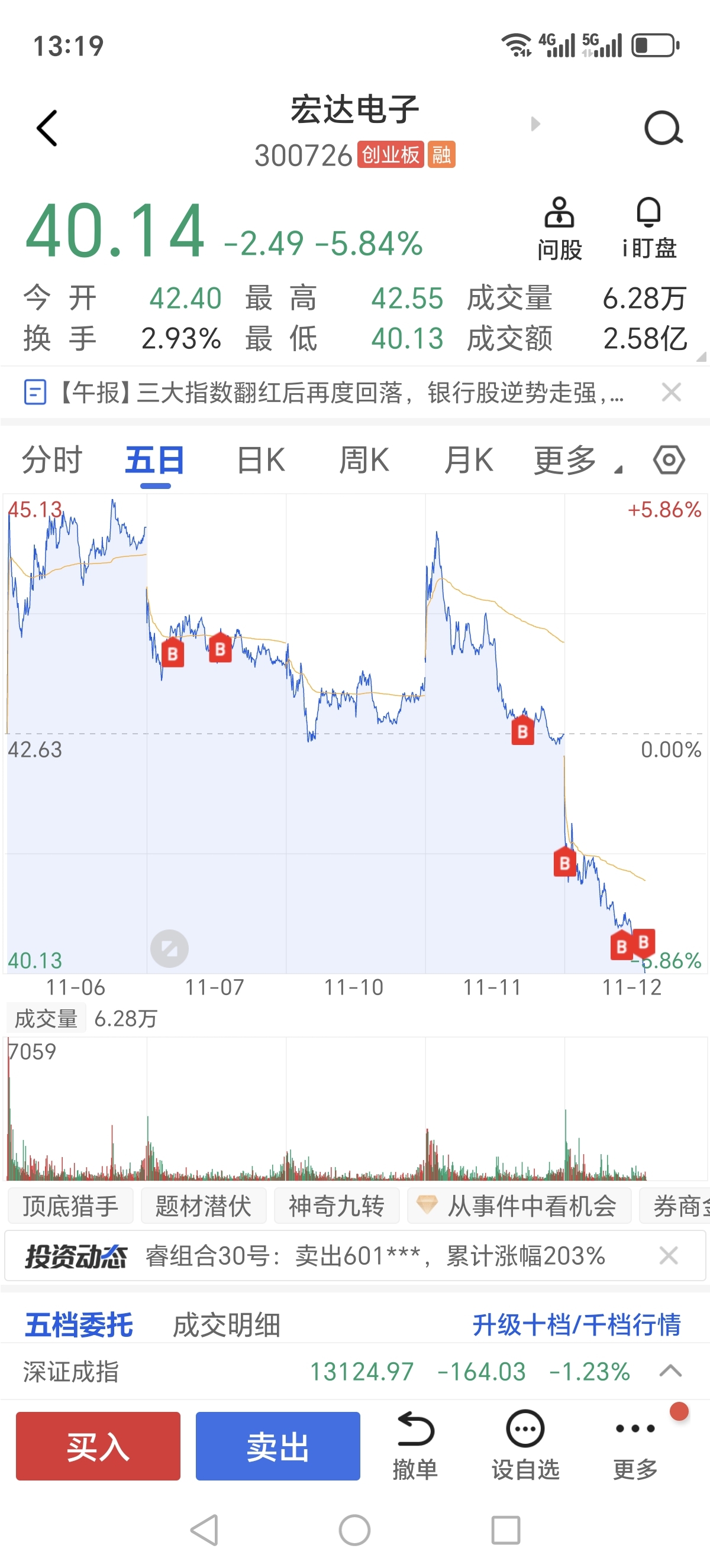Tap the blue 卖出 button
This screenshot has width=710, height=1568.
click(x=277, y=1446)
